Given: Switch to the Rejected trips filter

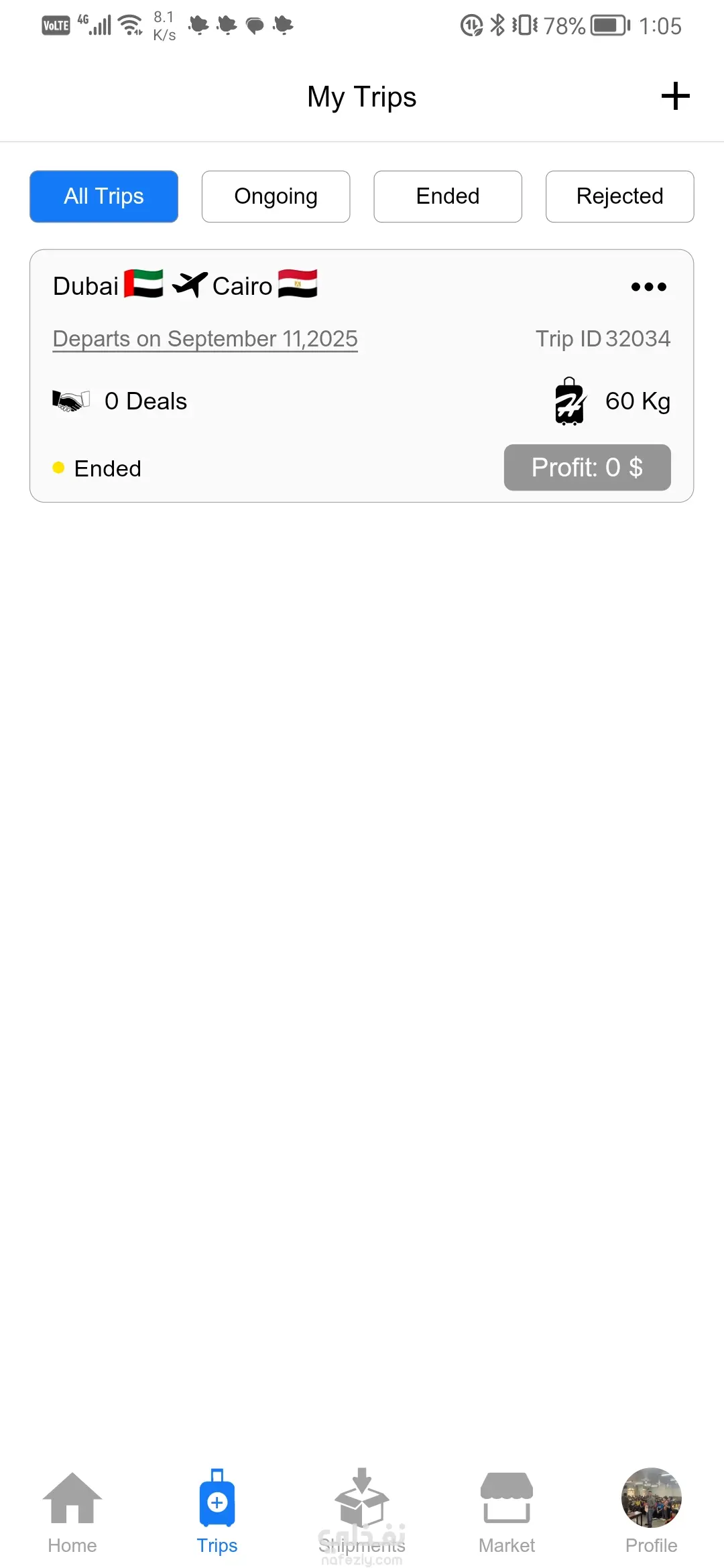Looking at the screenshot, I should click(619, 196).
